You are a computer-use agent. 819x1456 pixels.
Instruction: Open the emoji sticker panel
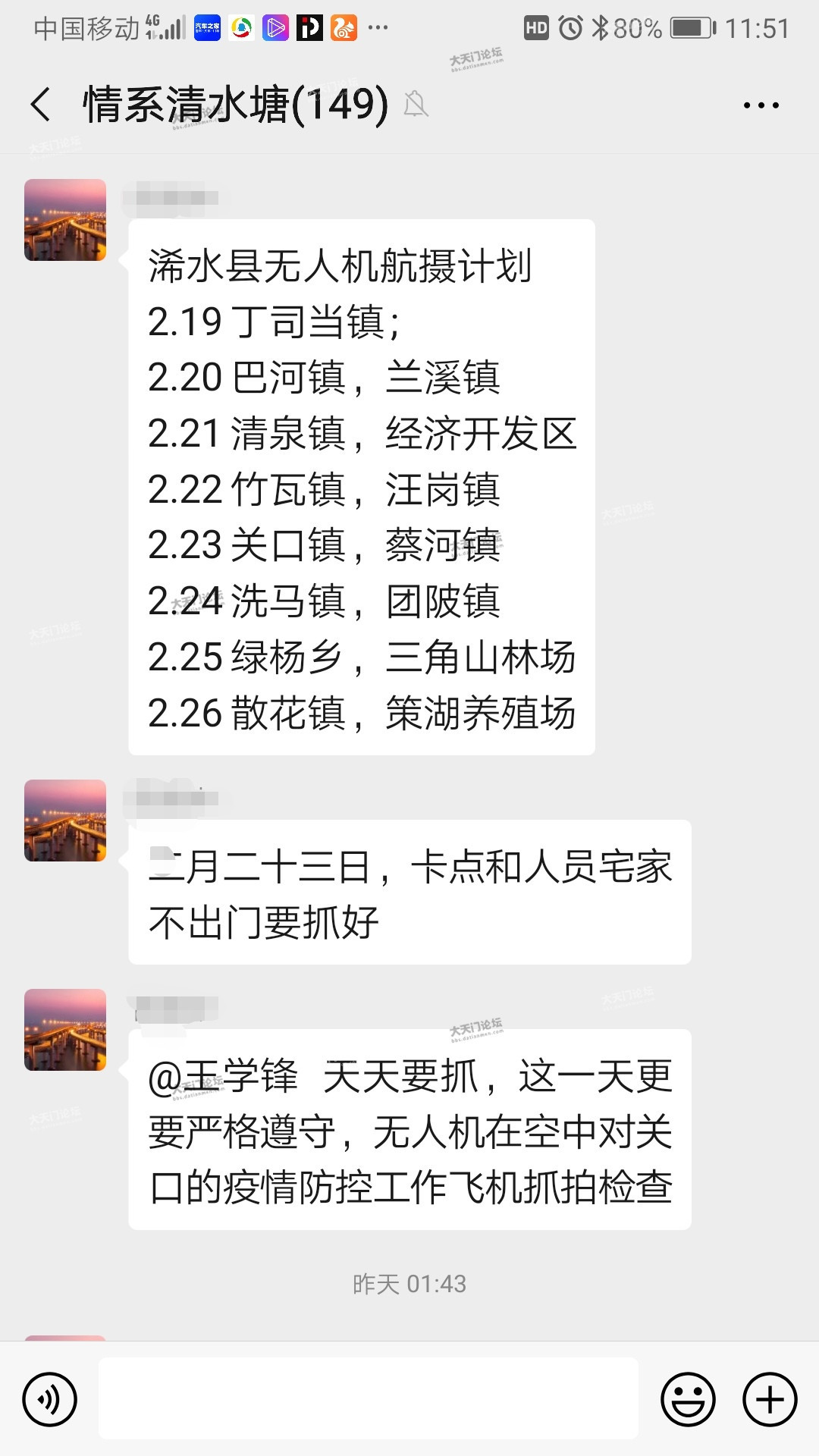pyautogui.click(x=688, y=1399)
